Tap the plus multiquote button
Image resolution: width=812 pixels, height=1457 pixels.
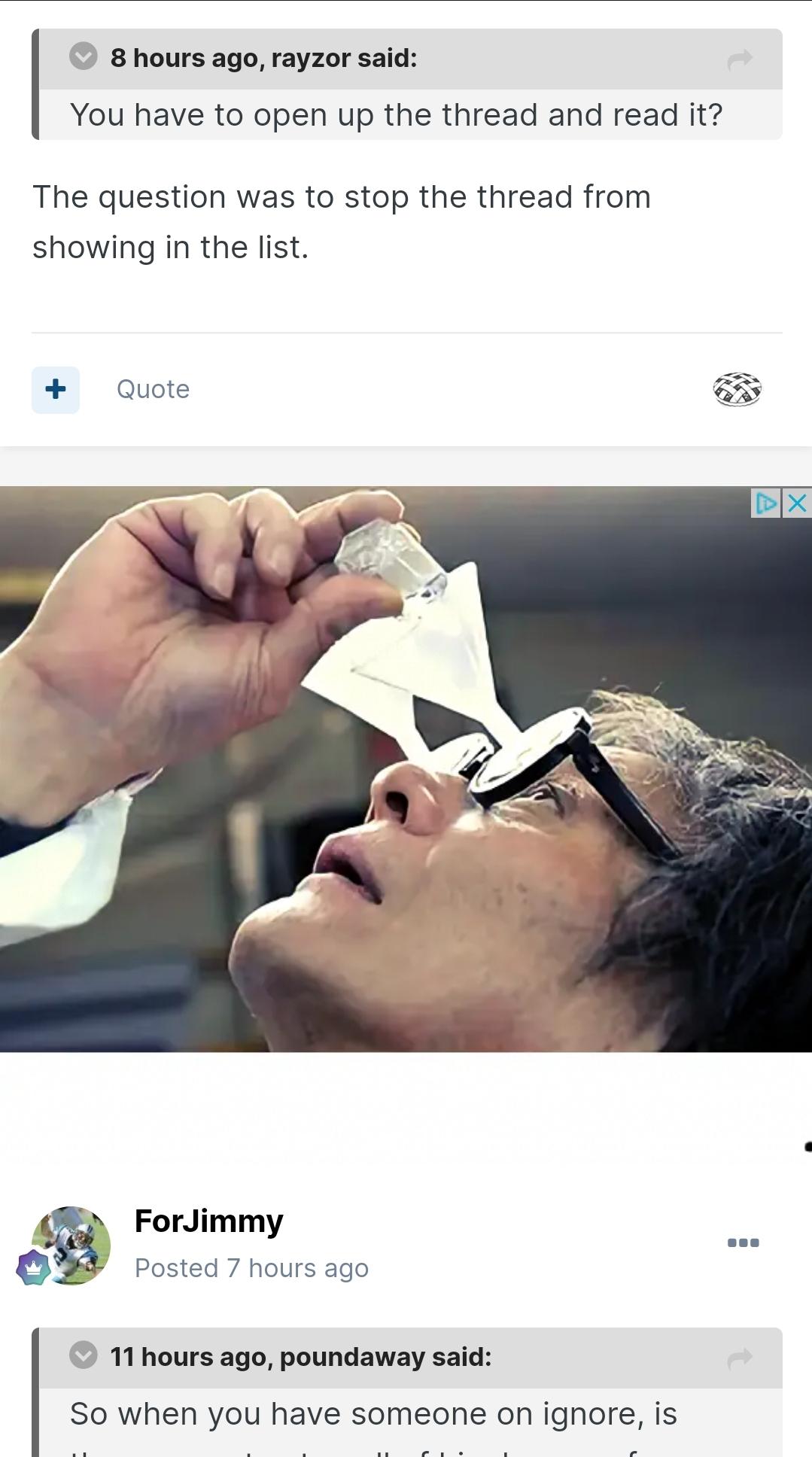tap(55, 389)
